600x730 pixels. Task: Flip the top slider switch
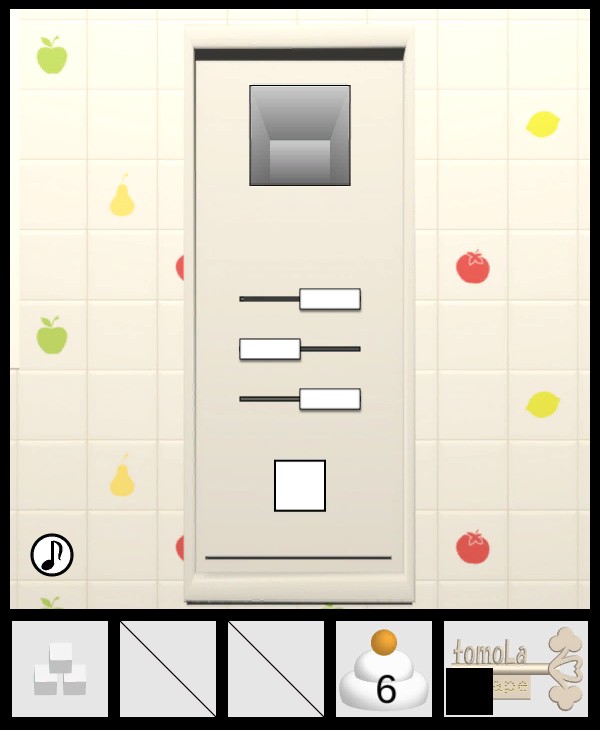tap(329, 299)
